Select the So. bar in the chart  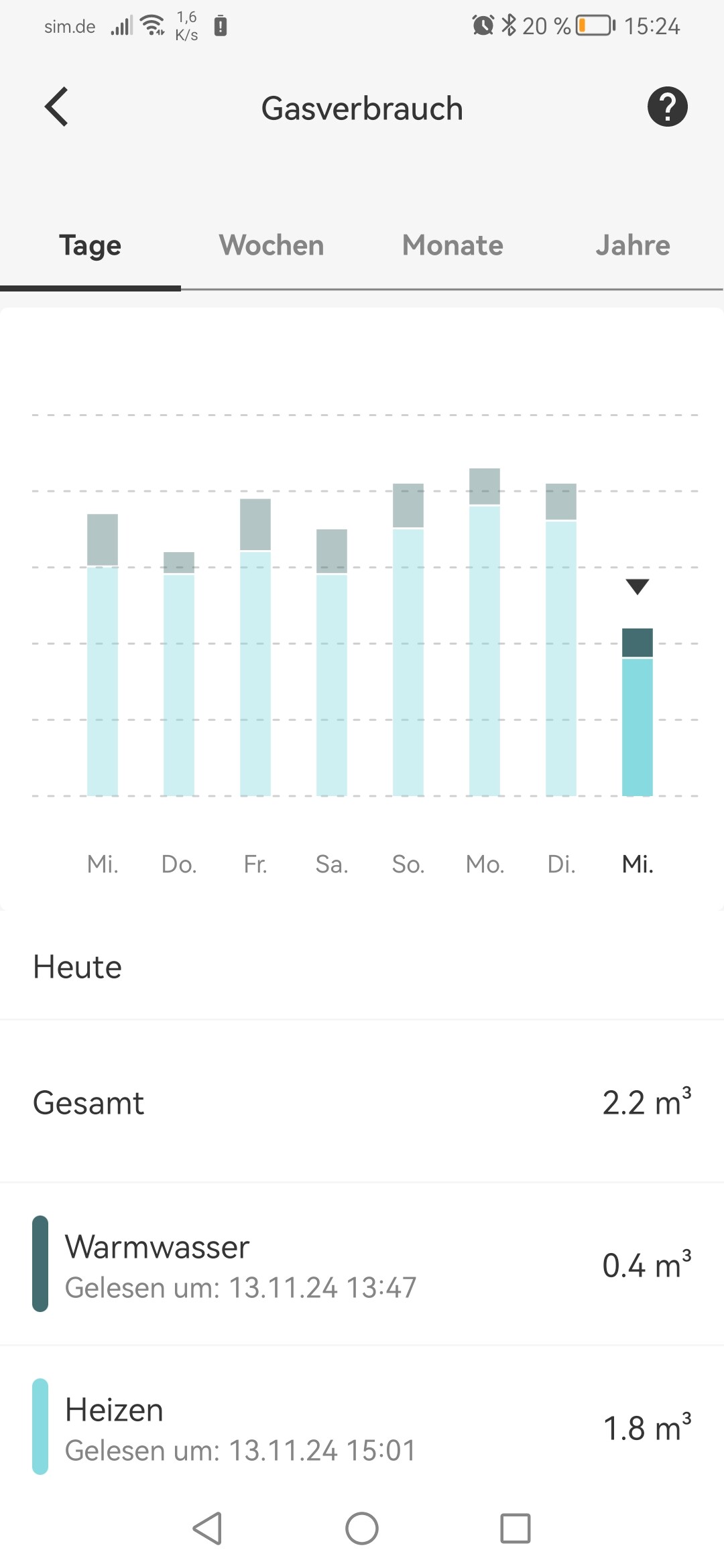408,640
